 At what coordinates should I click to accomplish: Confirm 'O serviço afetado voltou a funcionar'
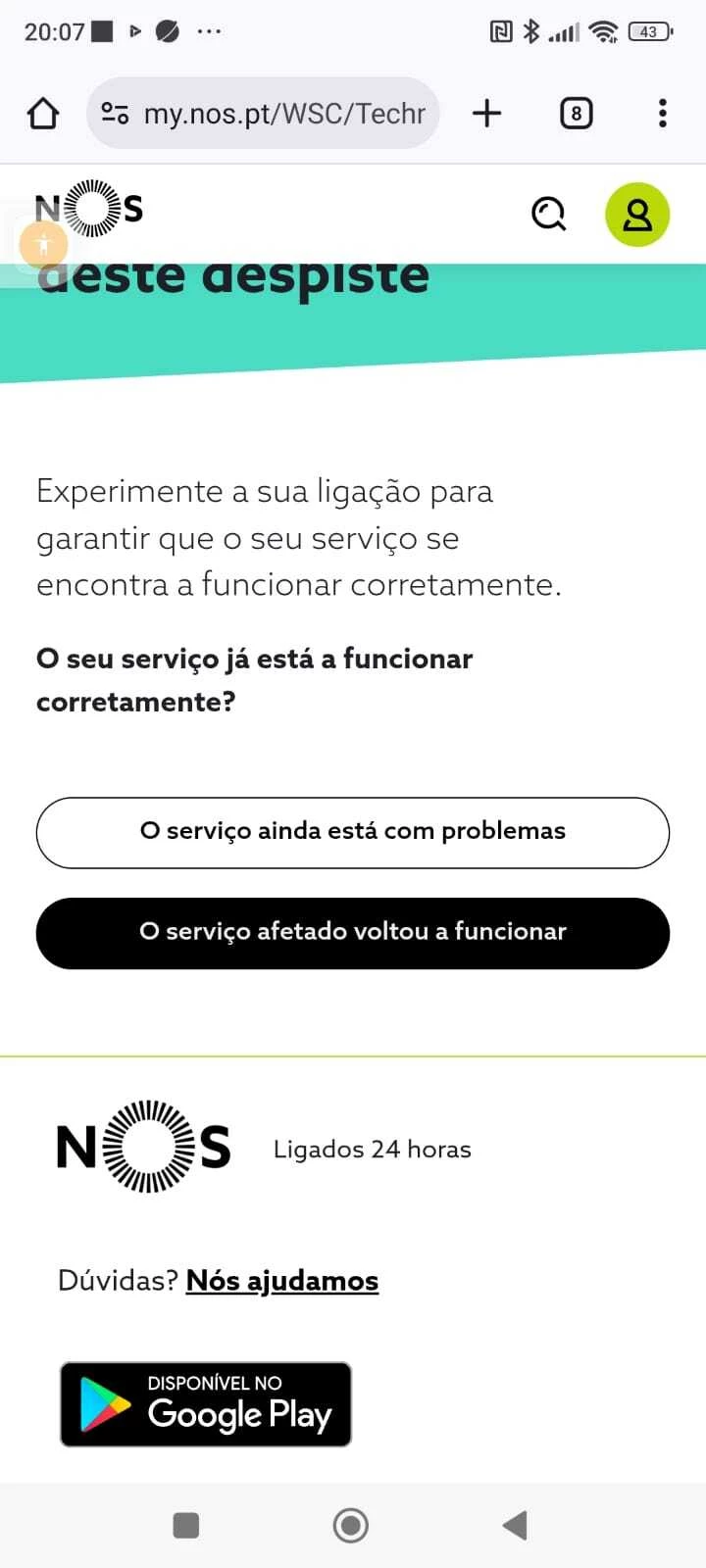point(353,933)
